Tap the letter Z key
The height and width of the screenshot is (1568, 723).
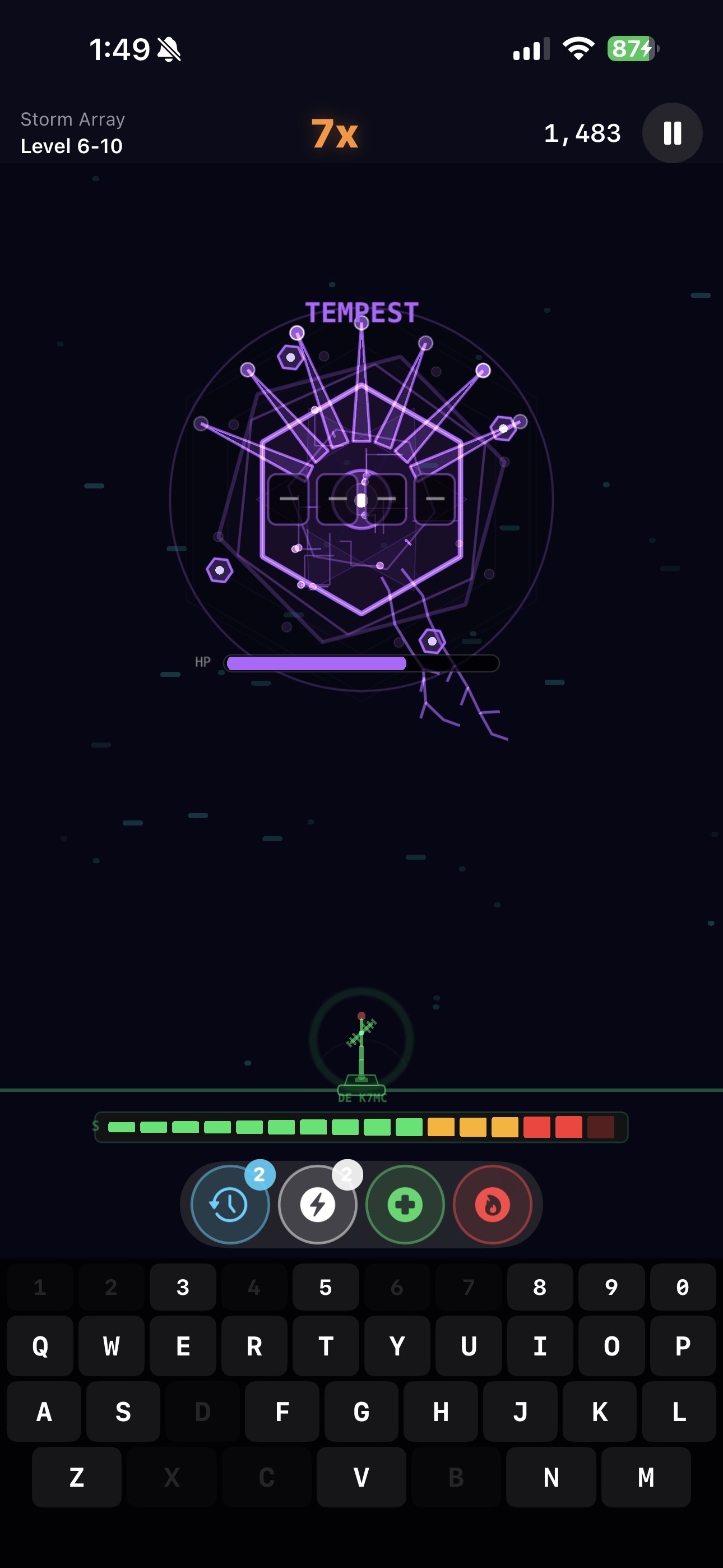coord(77,1477)
